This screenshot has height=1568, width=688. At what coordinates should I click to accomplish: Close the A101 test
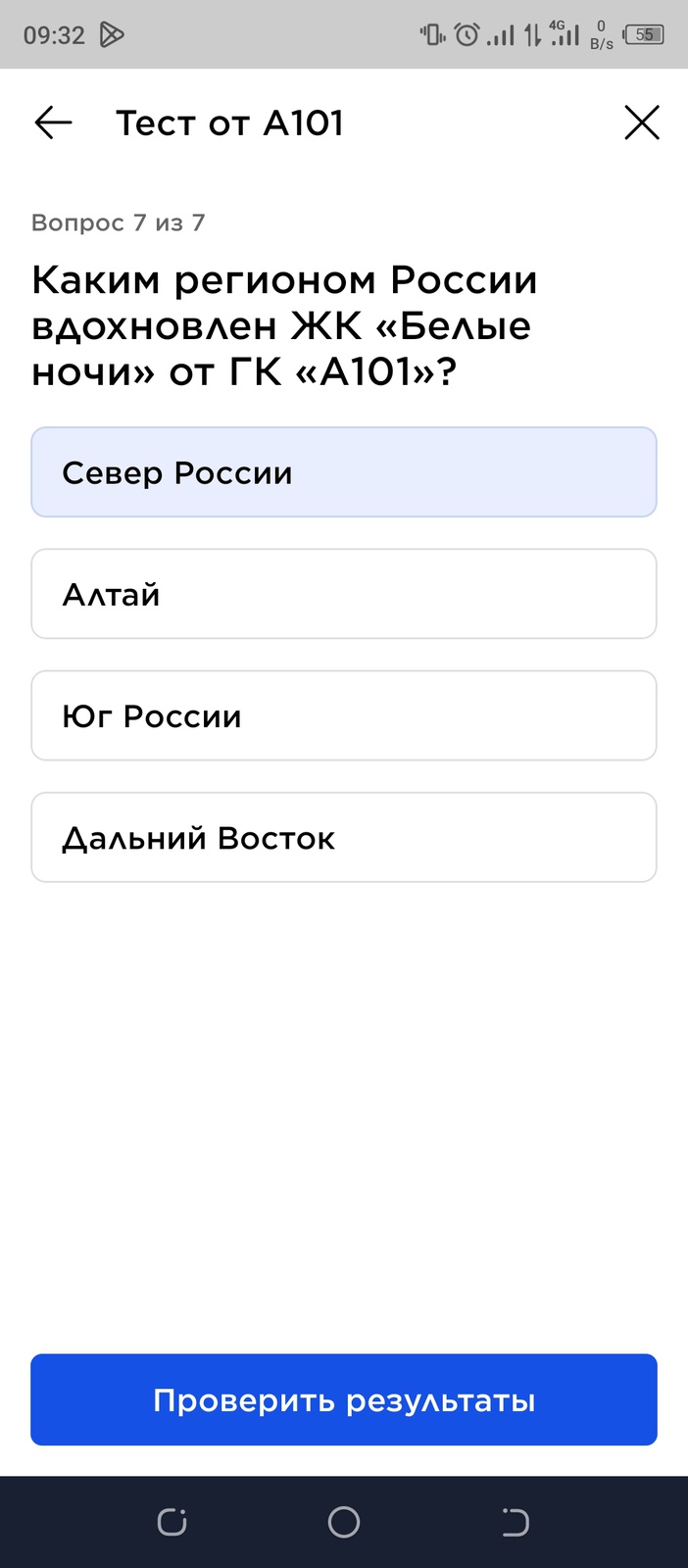(642, 122)
